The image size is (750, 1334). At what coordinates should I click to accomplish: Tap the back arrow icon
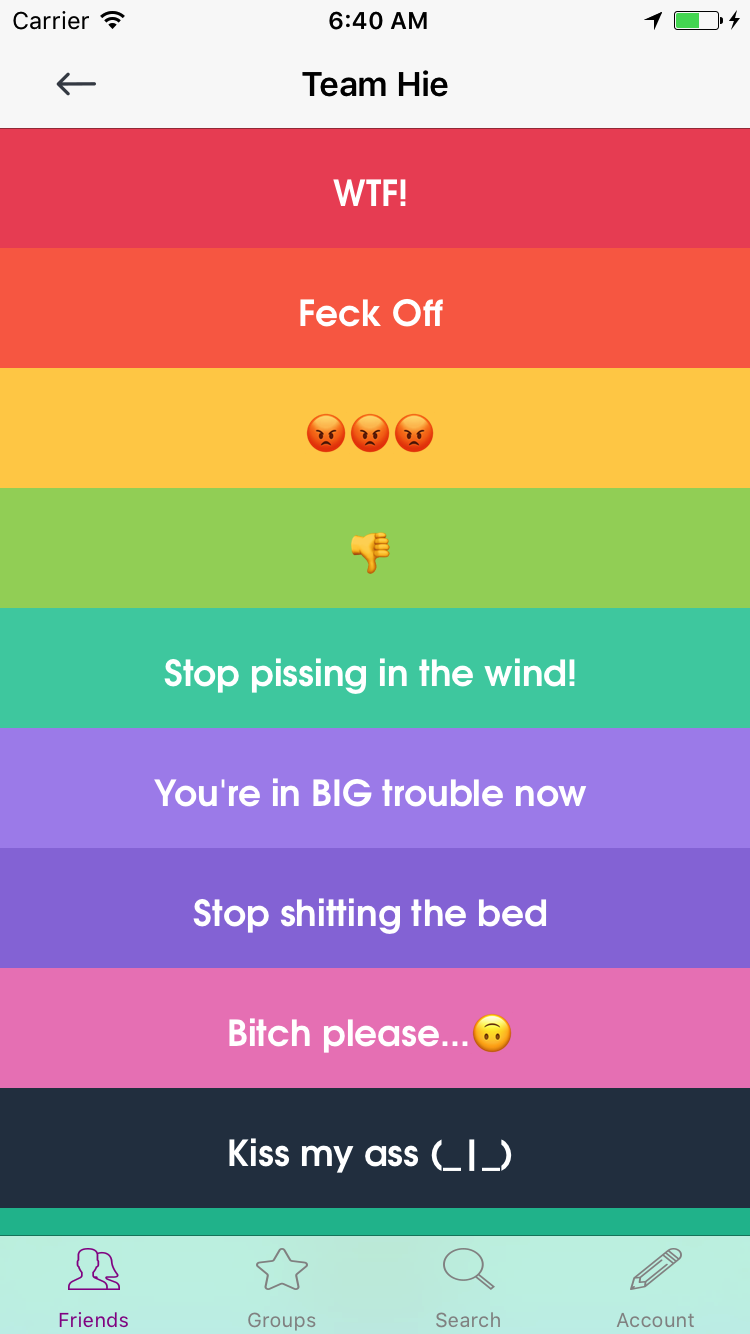point(75,84)
